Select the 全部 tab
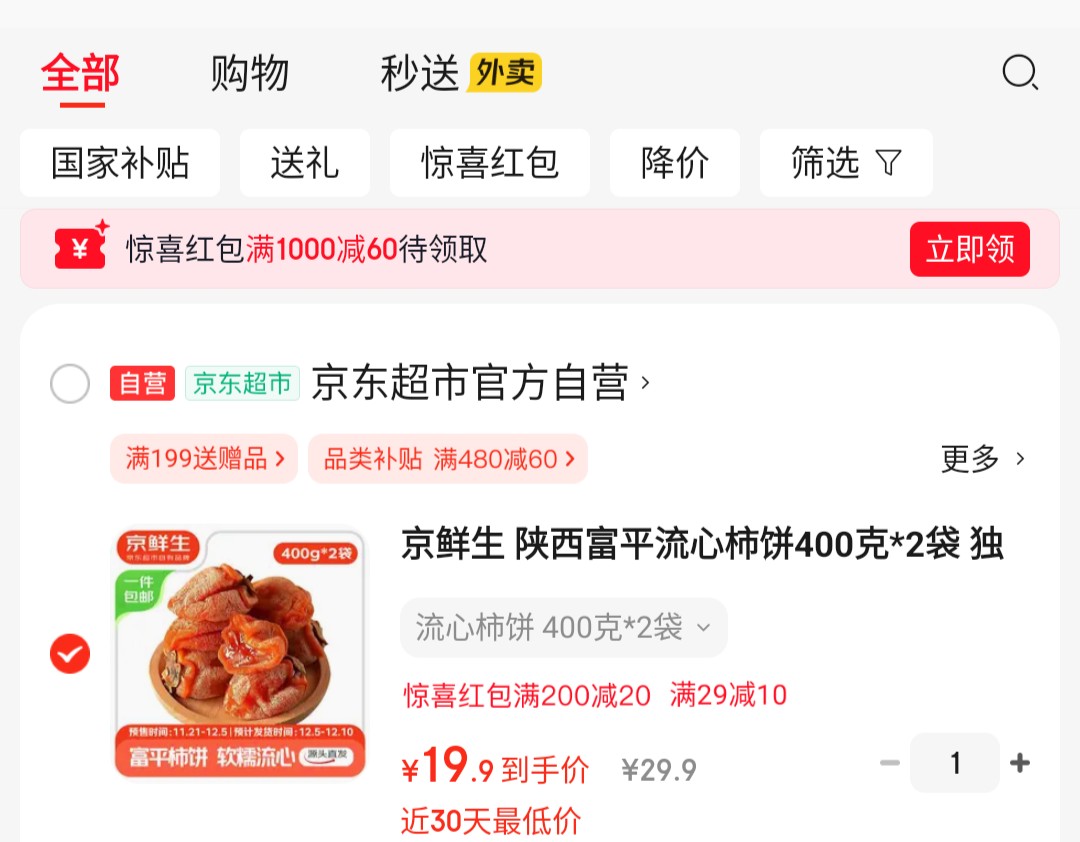The width and height of the screenshot is (1080, 842). [x=80, y=74]
